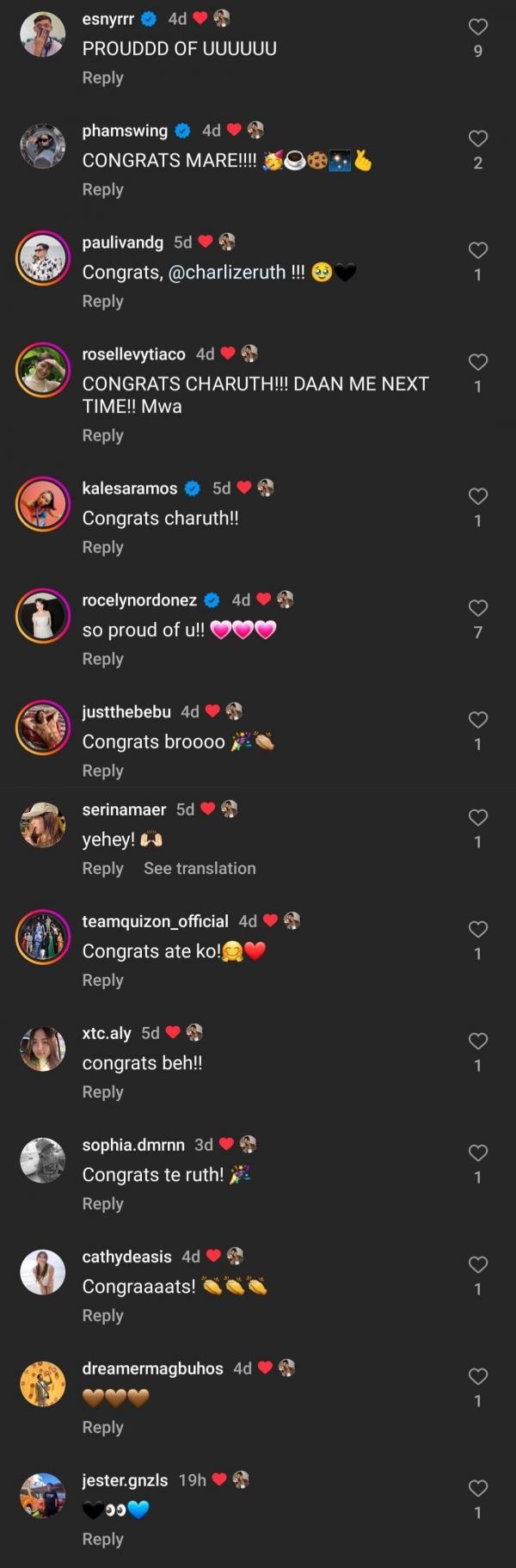The image size is (516, 1568).
Task: Like teamquizon_official's comment
Action: pyautogui.click(x=477, y=930)
